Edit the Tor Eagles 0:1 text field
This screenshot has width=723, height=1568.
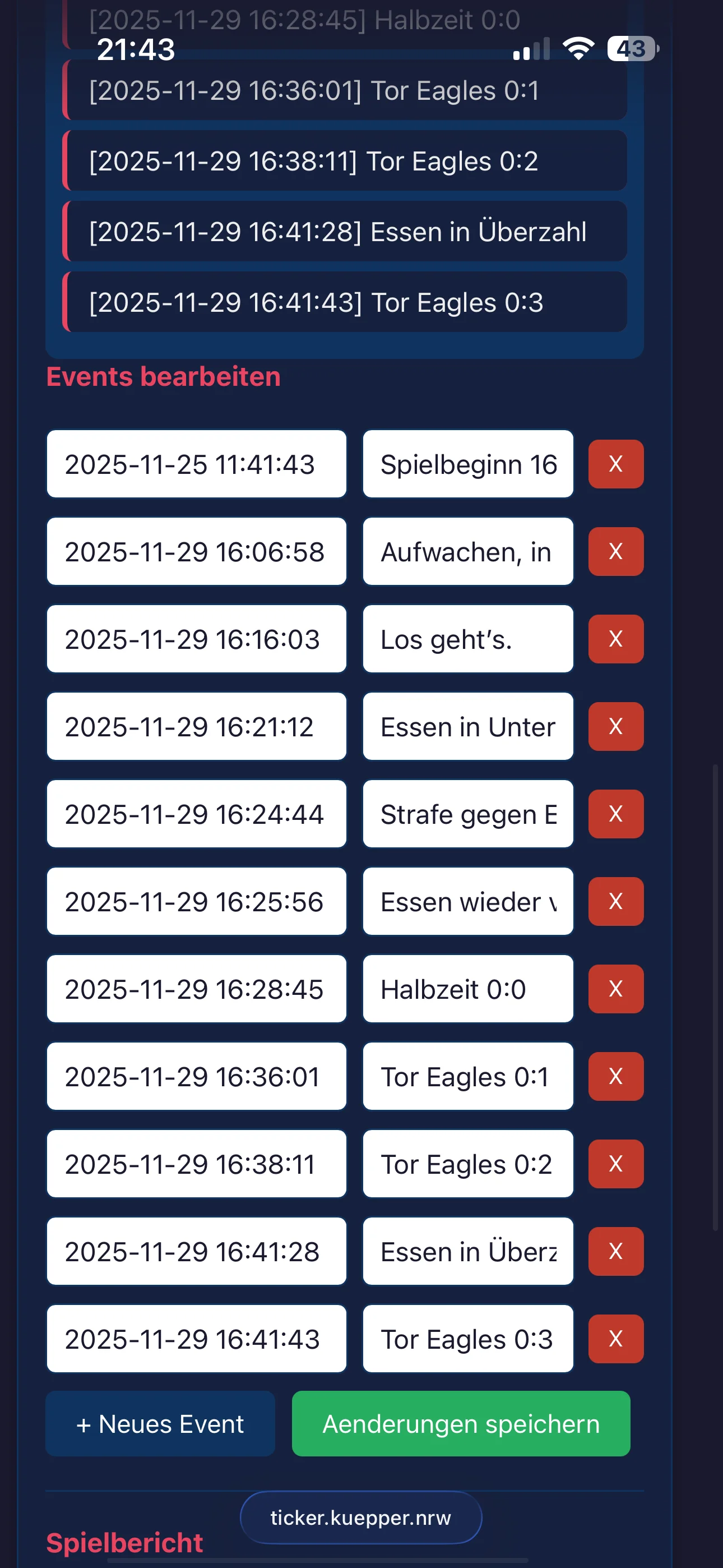[x=467, y=1076]
